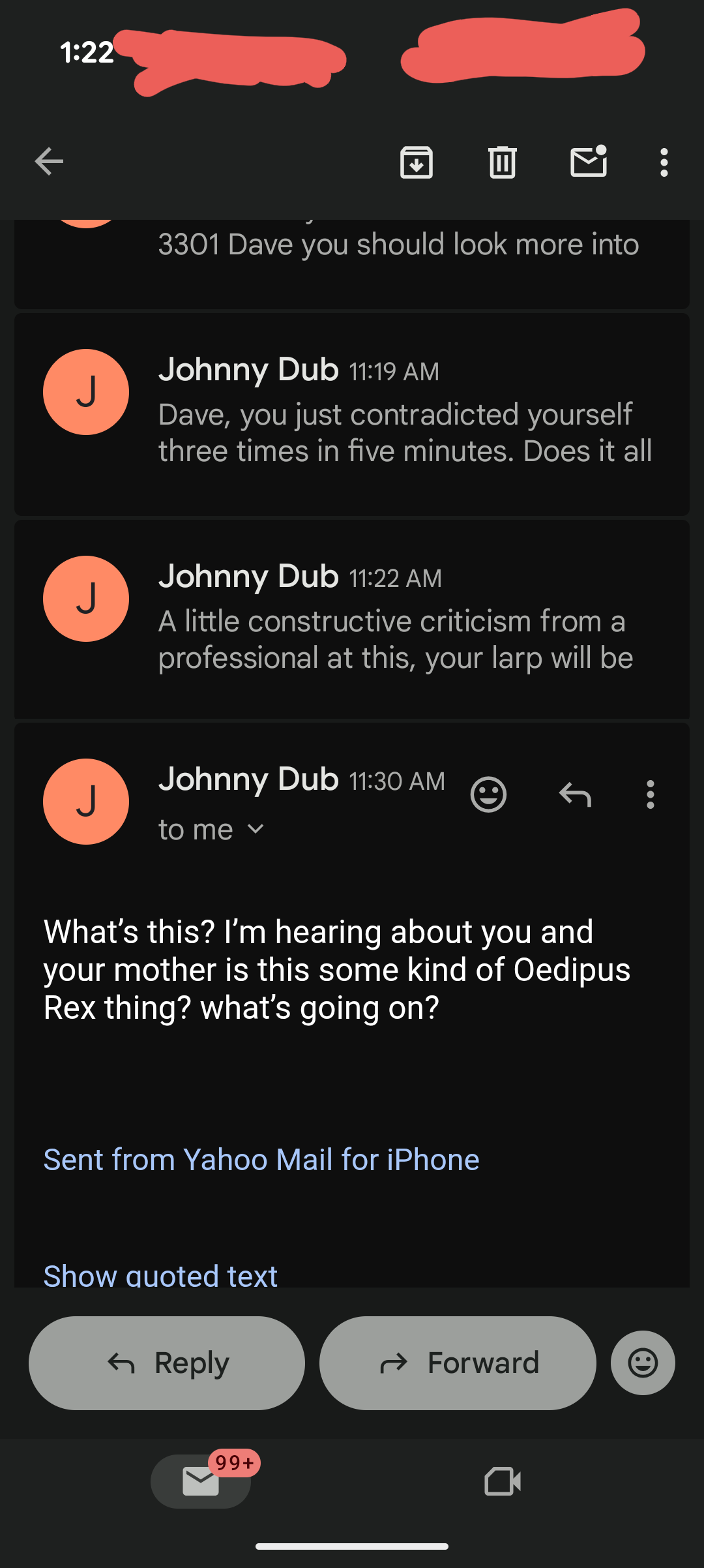The width and height of the screenshot is (704, 1568).
Task: Reply using arrow on 11:30 AM message
Action: pos(575,794)
